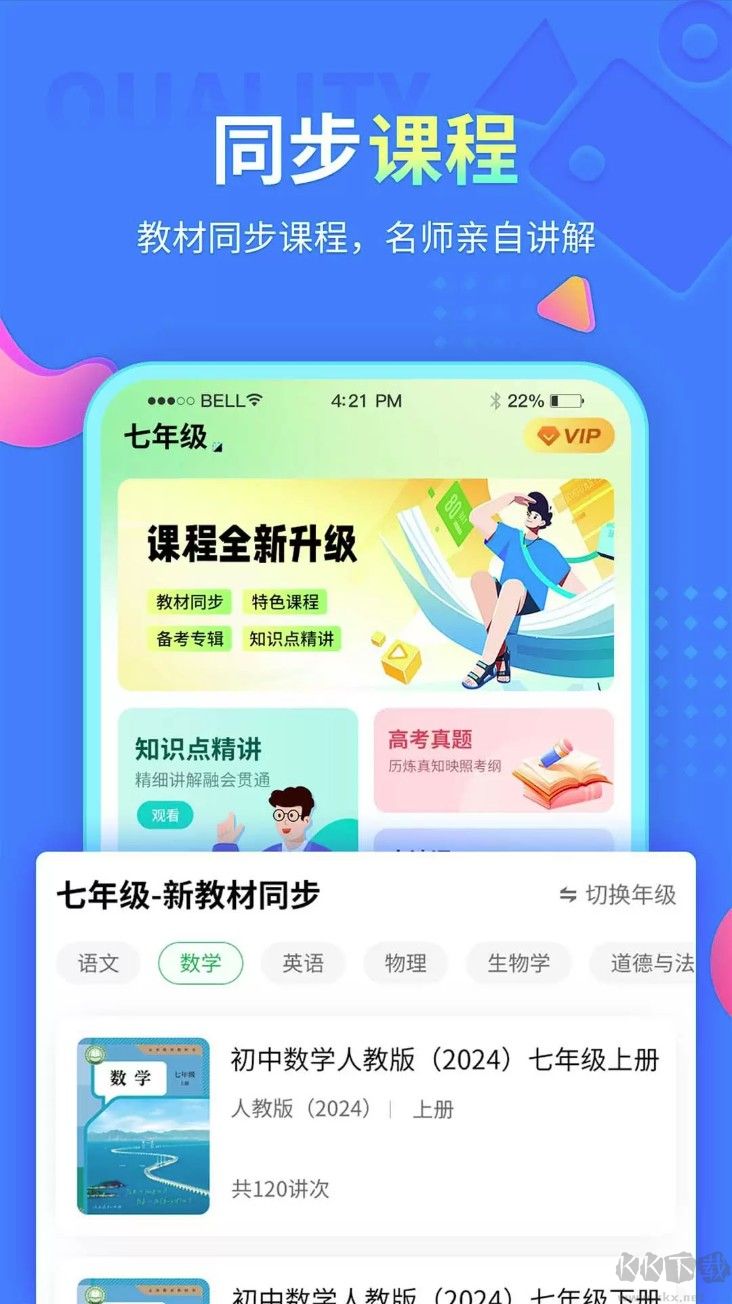Screen dimensions: 732x1304
Task: Open the 七年级 grade selector dropdown
Action: pyautogui.click(x=163, y=435)
